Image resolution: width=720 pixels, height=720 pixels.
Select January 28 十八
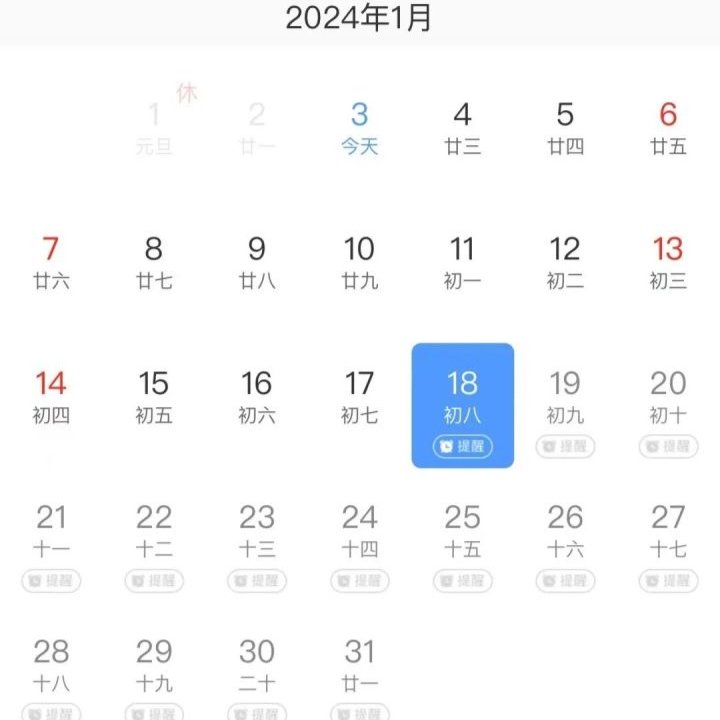pos(51,664)
